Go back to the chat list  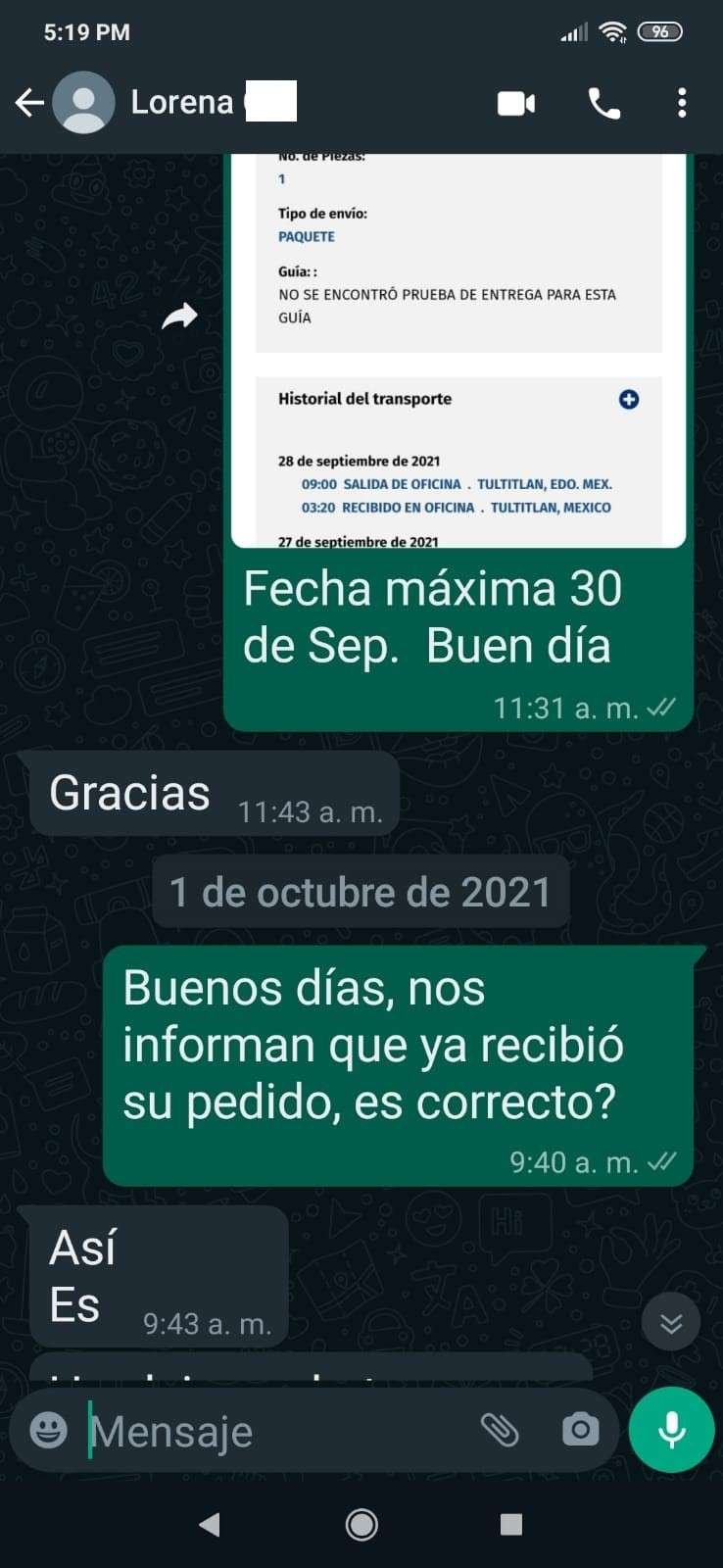coord(29,103)
